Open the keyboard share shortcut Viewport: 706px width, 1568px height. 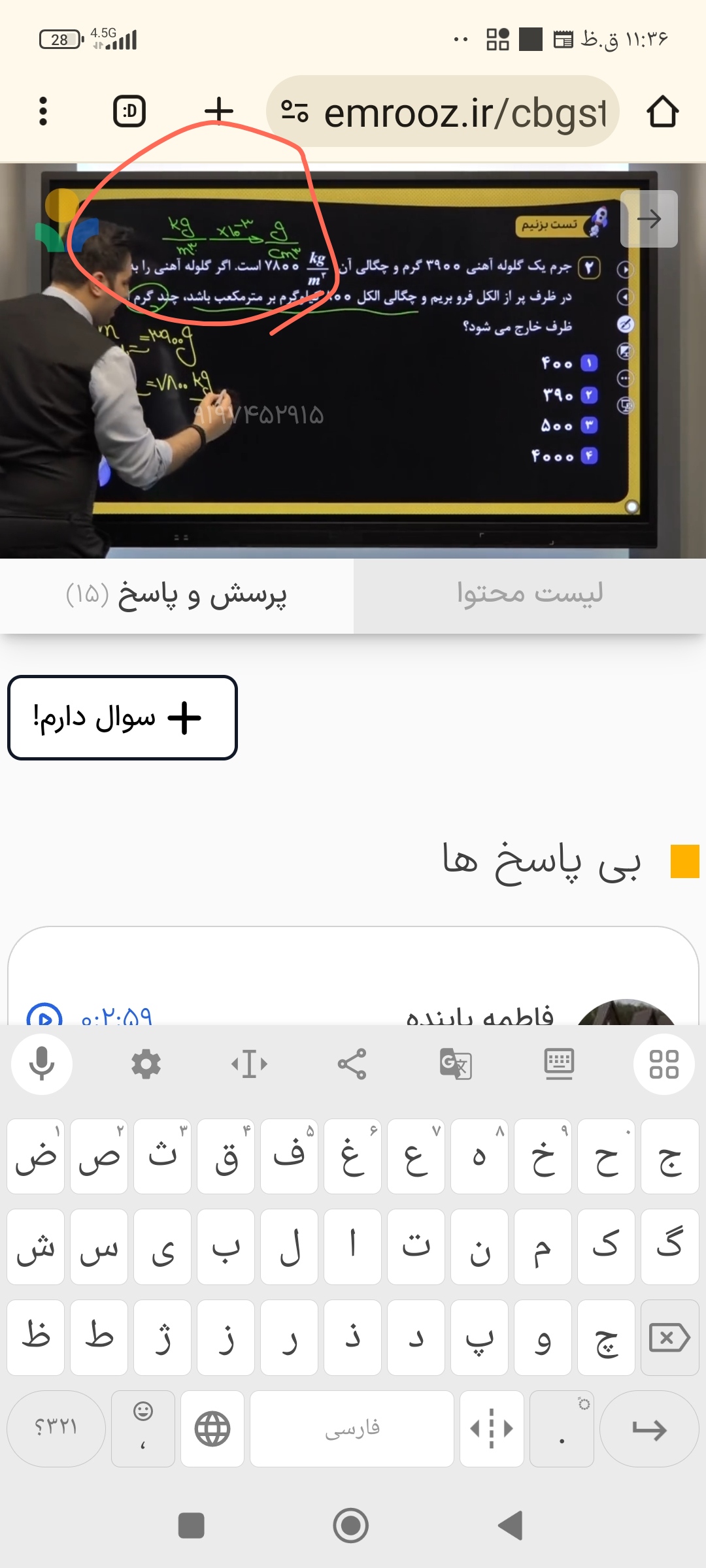pos(352,1064)
